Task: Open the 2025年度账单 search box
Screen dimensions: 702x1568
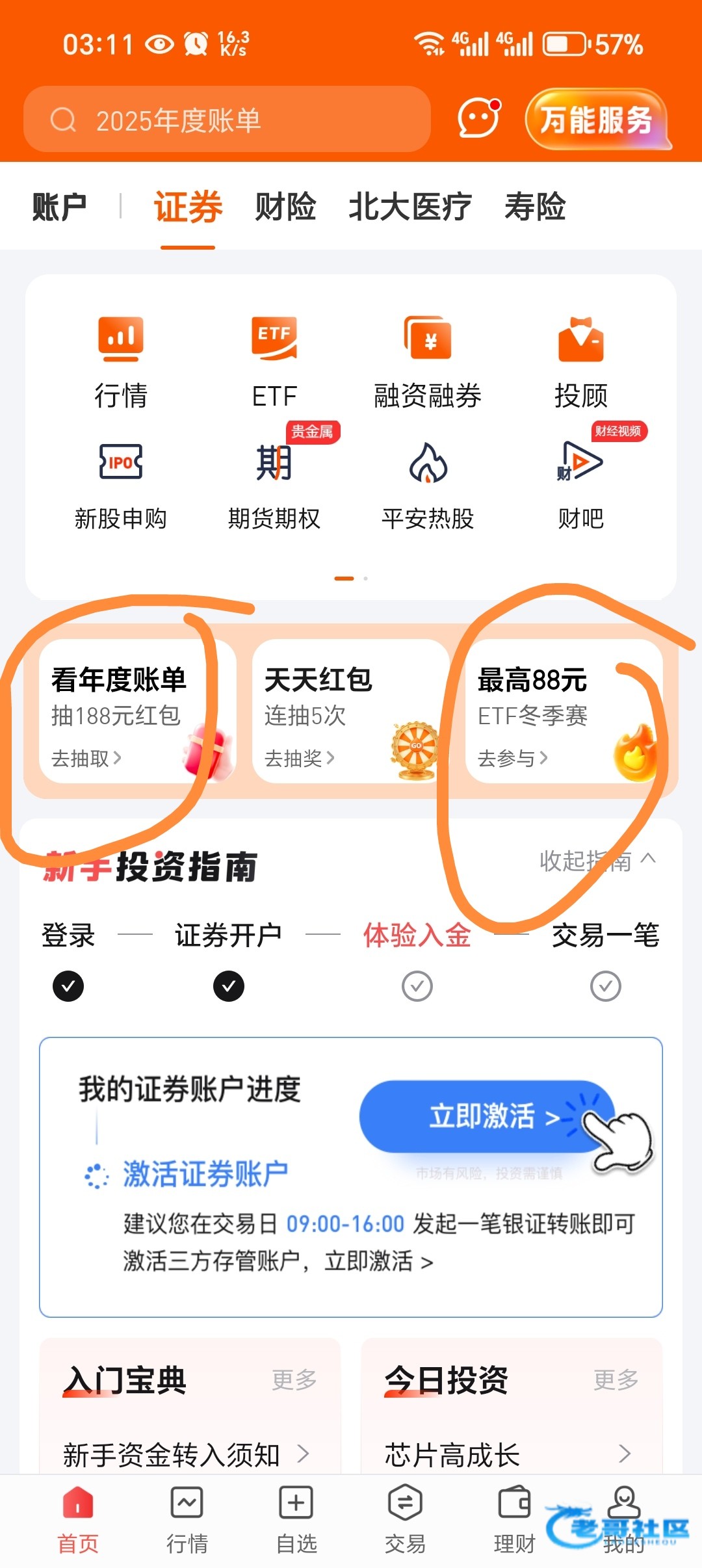Action: click(227, 120)
